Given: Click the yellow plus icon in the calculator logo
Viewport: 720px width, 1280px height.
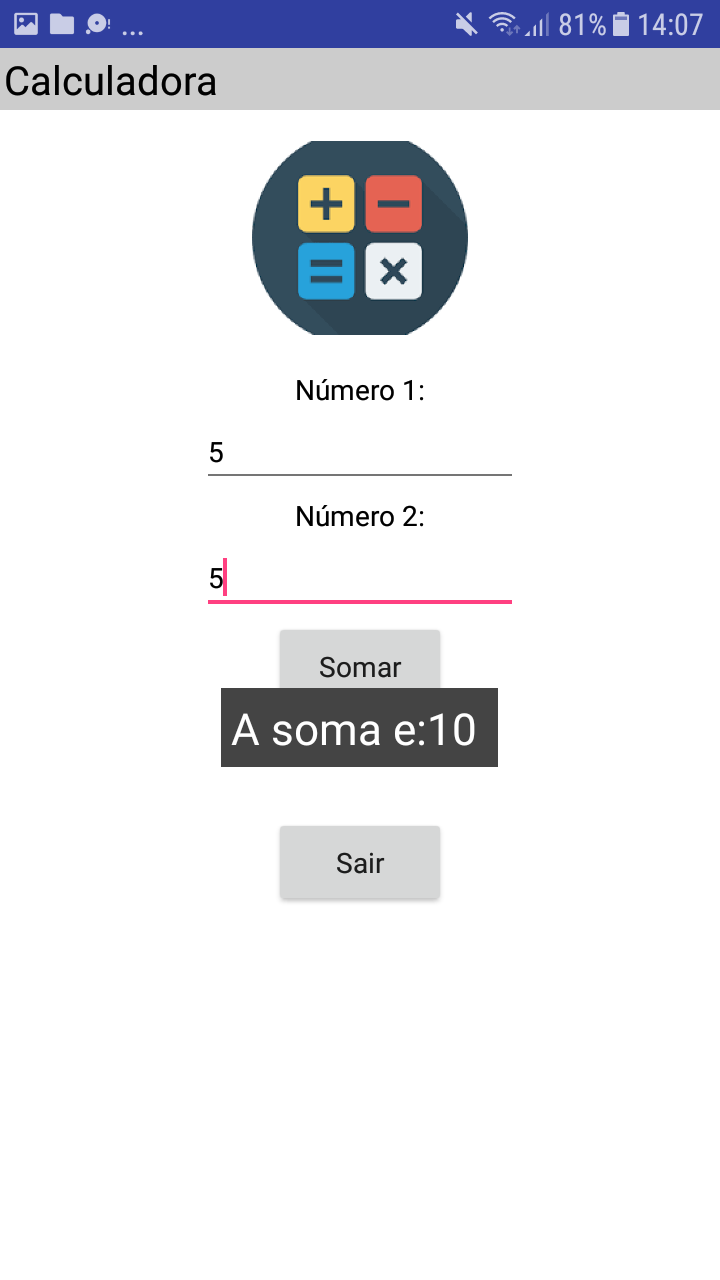Looking at the screenshot, I should (325, 203).
